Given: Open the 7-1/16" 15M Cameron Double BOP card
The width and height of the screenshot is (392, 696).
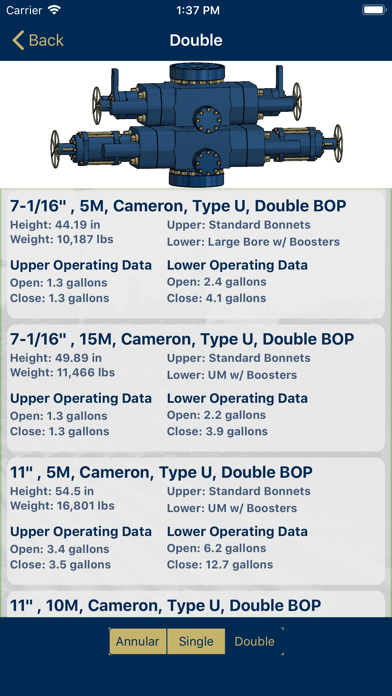Looking at the screenshot, I should tap(196, 388).
